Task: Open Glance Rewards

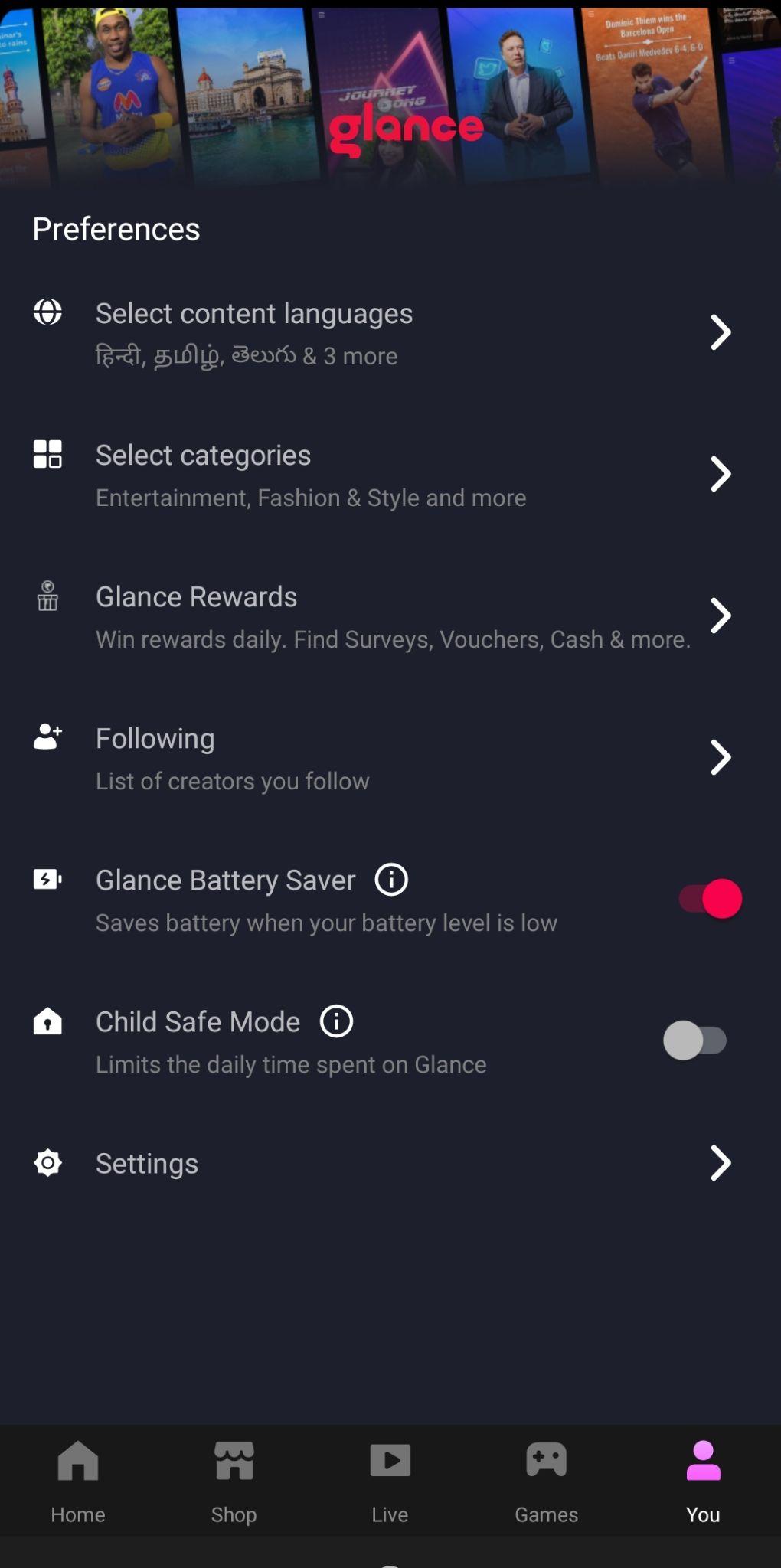Action: pos(390,616)
